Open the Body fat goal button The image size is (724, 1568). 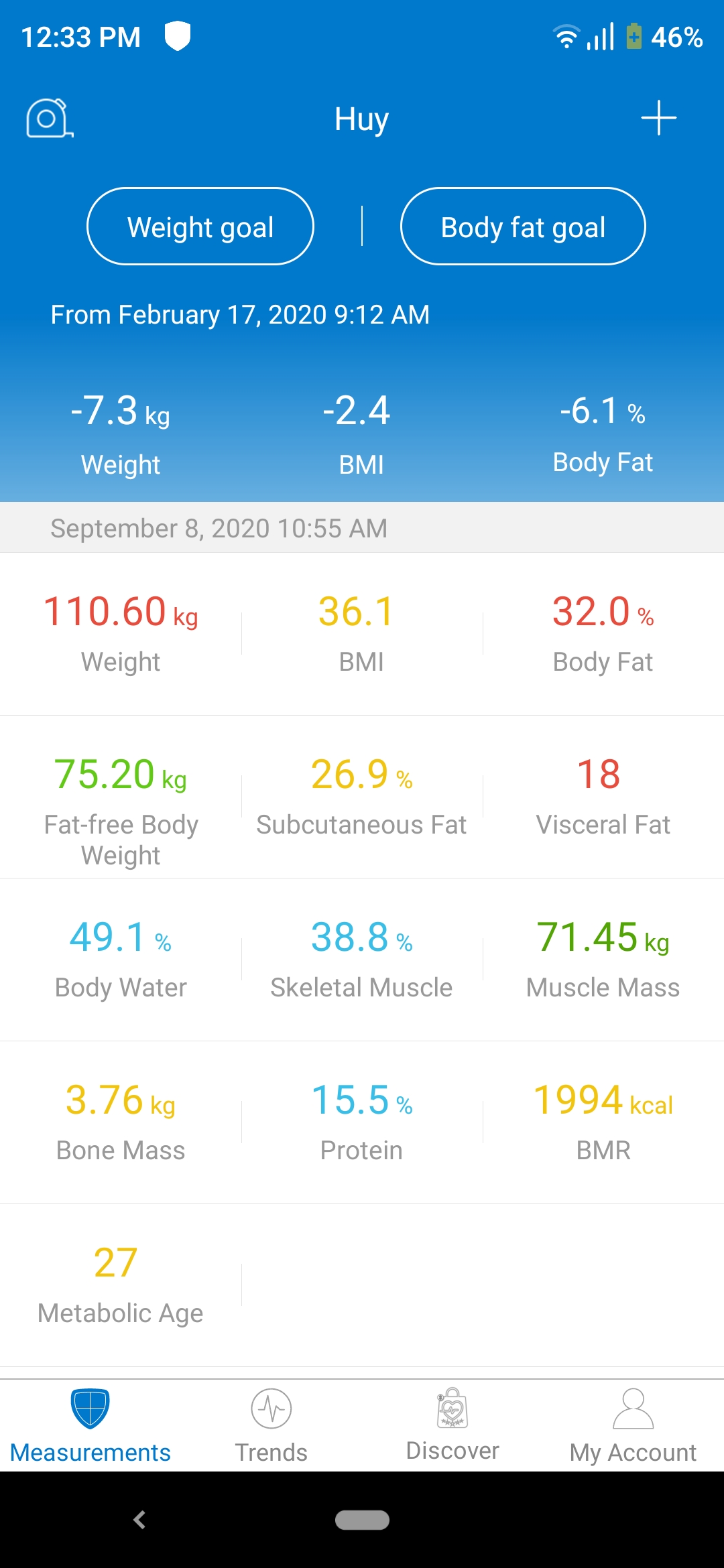point(523,226)
